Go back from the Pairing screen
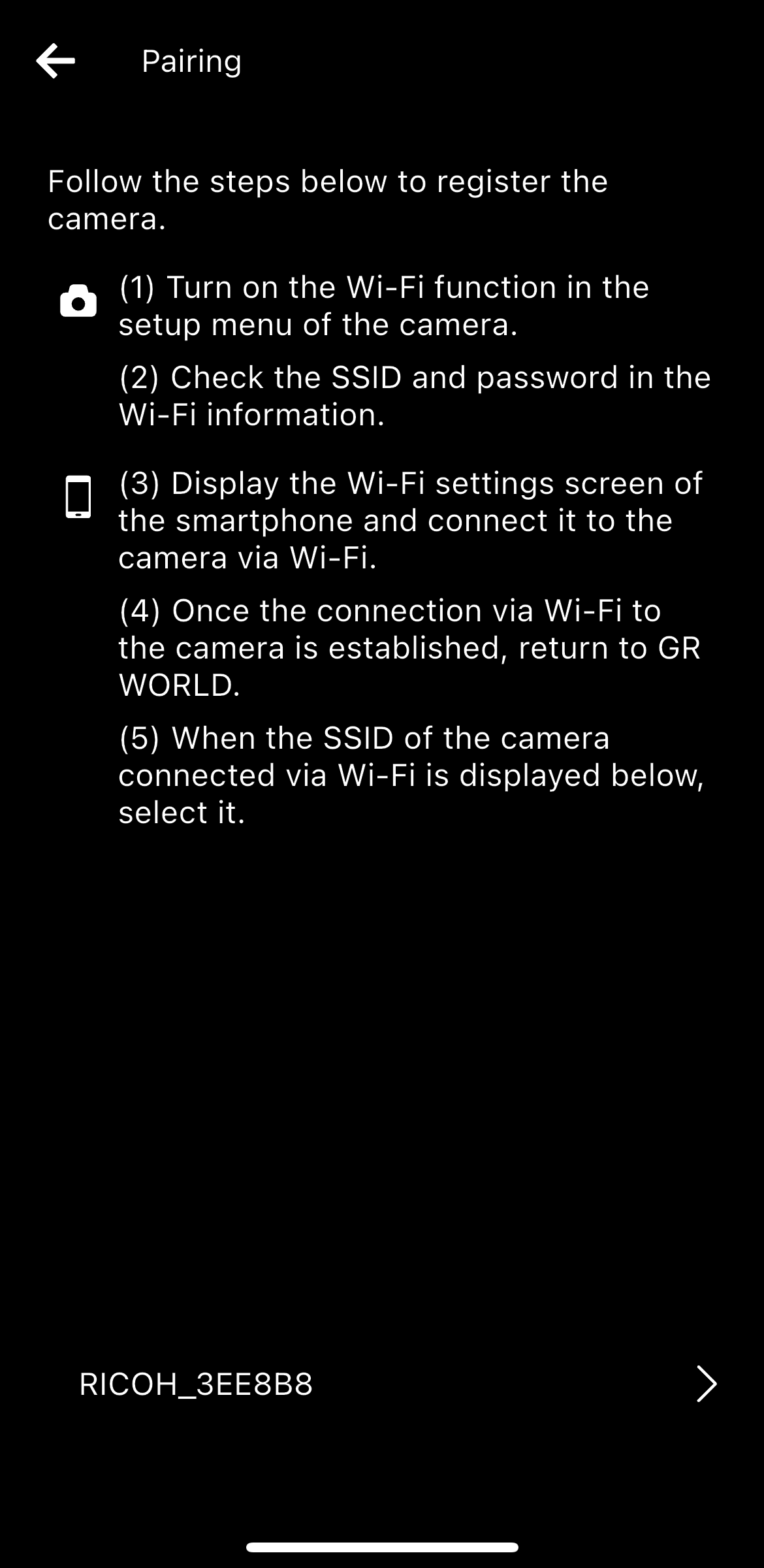 (56, 61)
